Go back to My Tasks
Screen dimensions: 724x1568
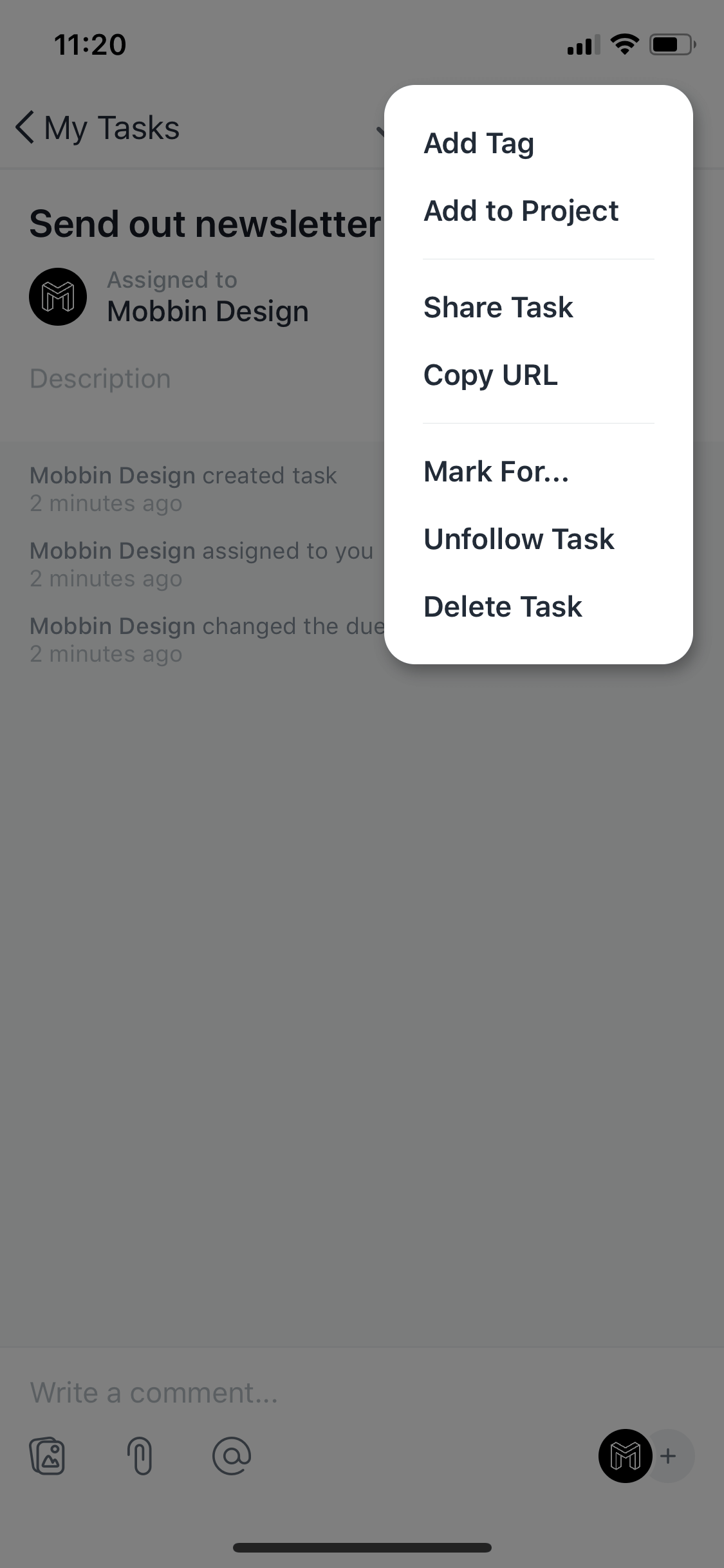(x=98, y=127)
